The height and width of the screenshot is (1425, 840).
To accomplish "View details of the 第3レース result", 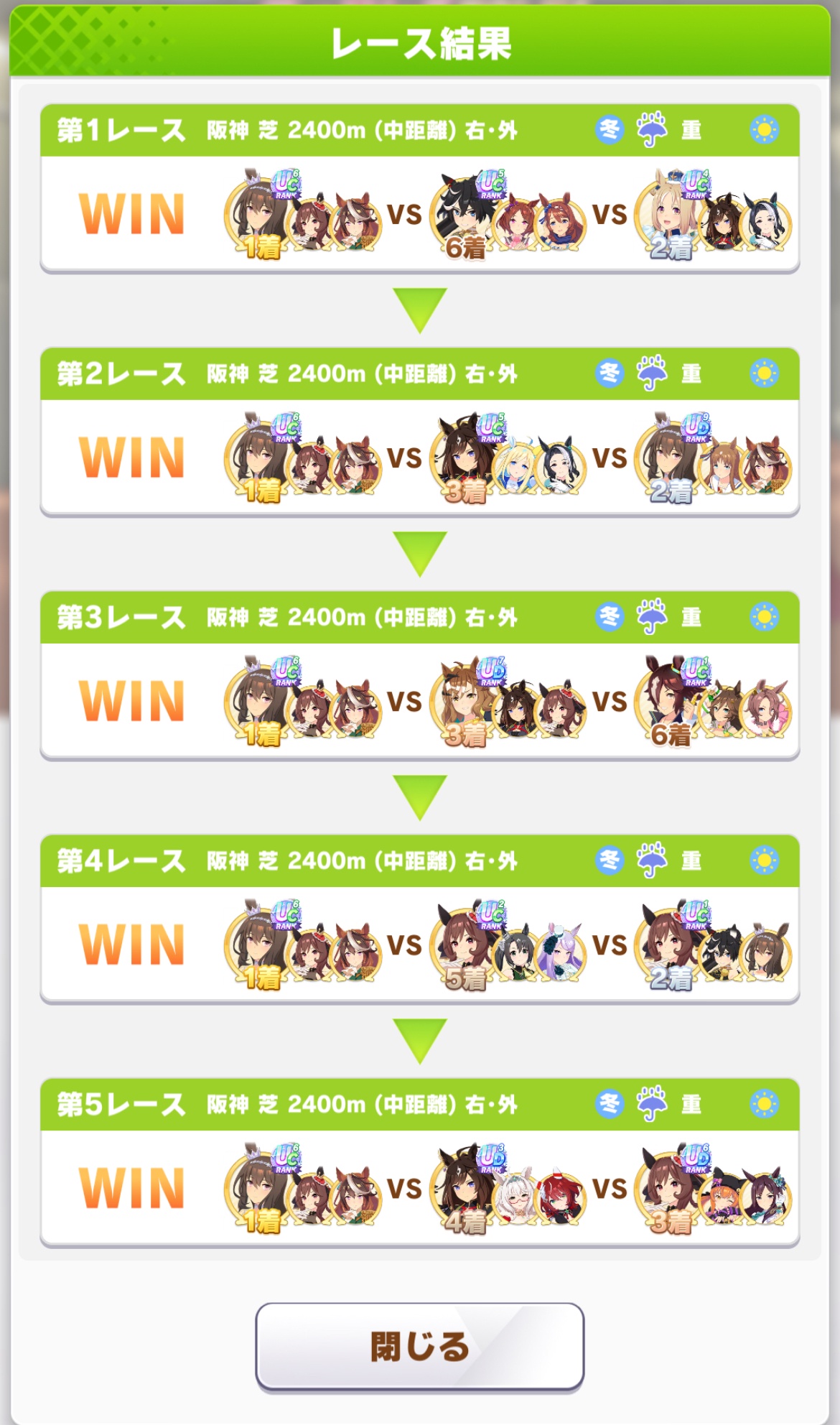I will [419, 676].
